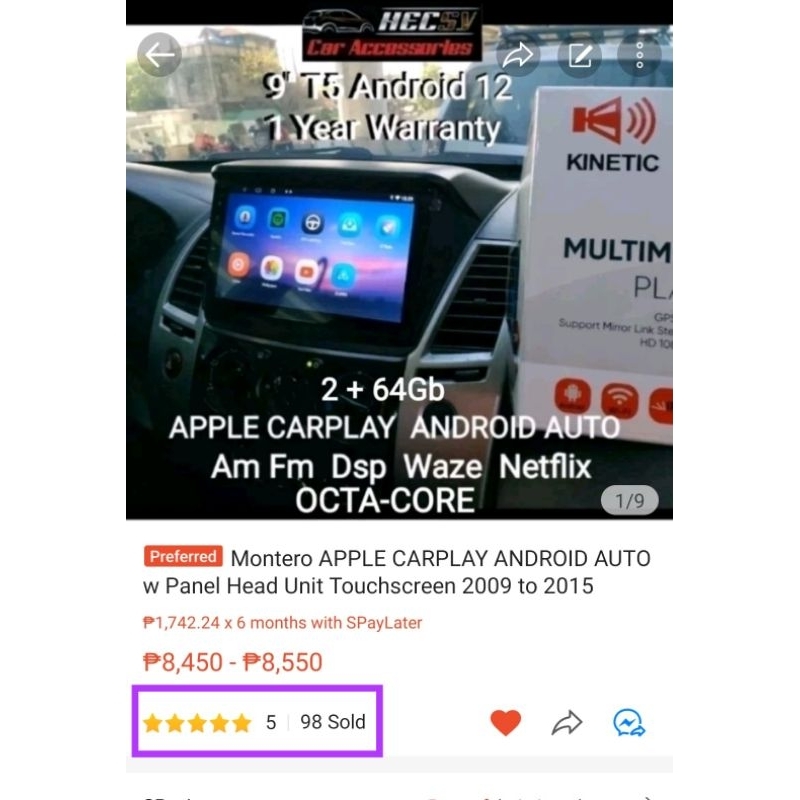Open the three-dot overflow menu

point(639,55)
